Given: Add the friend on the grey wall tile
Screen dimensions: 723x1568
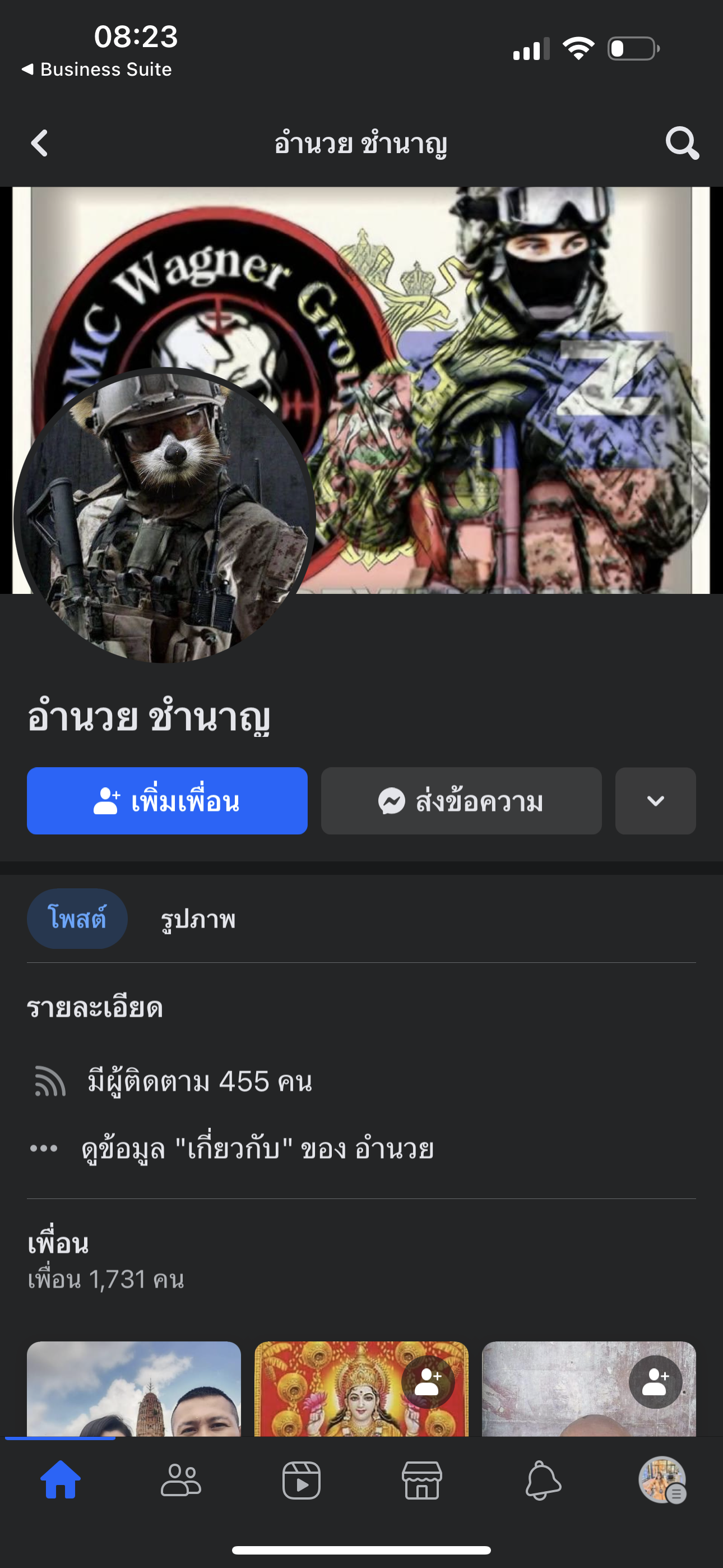Looking at the screenshot, I should point(655,1382).
